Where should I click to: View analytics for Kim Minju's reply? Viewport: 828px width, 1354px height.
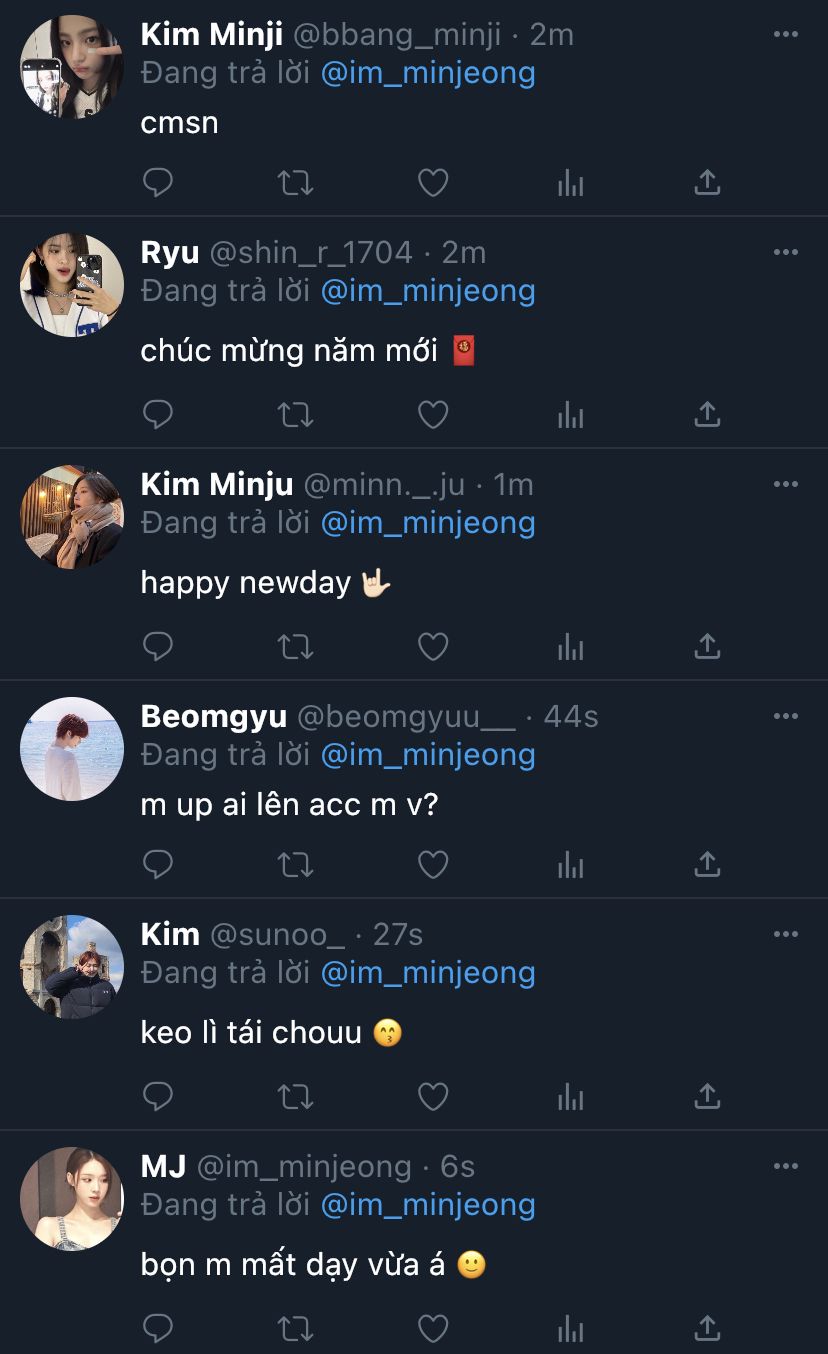click(x=570, y=647)
